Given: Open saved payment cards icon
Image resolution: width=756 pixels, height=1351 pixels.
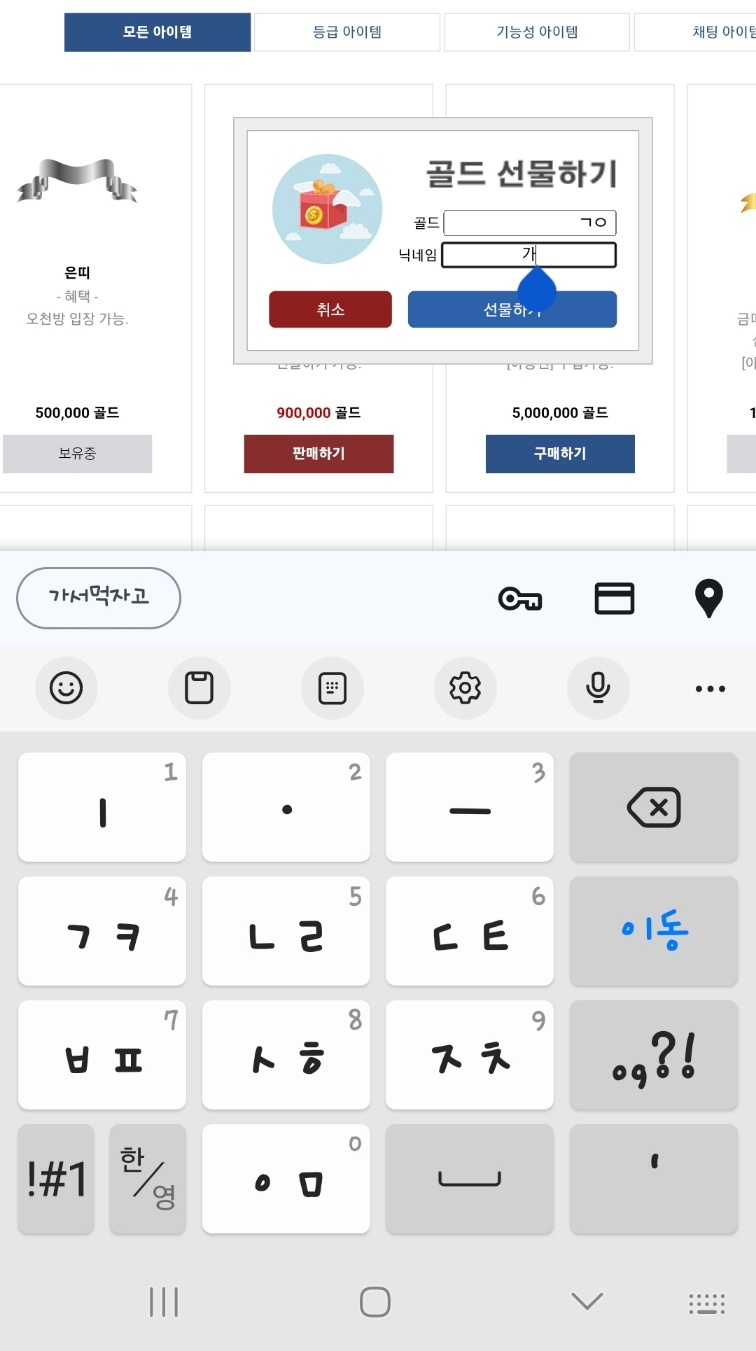Looking at the screenshot, I should [614, 598].
